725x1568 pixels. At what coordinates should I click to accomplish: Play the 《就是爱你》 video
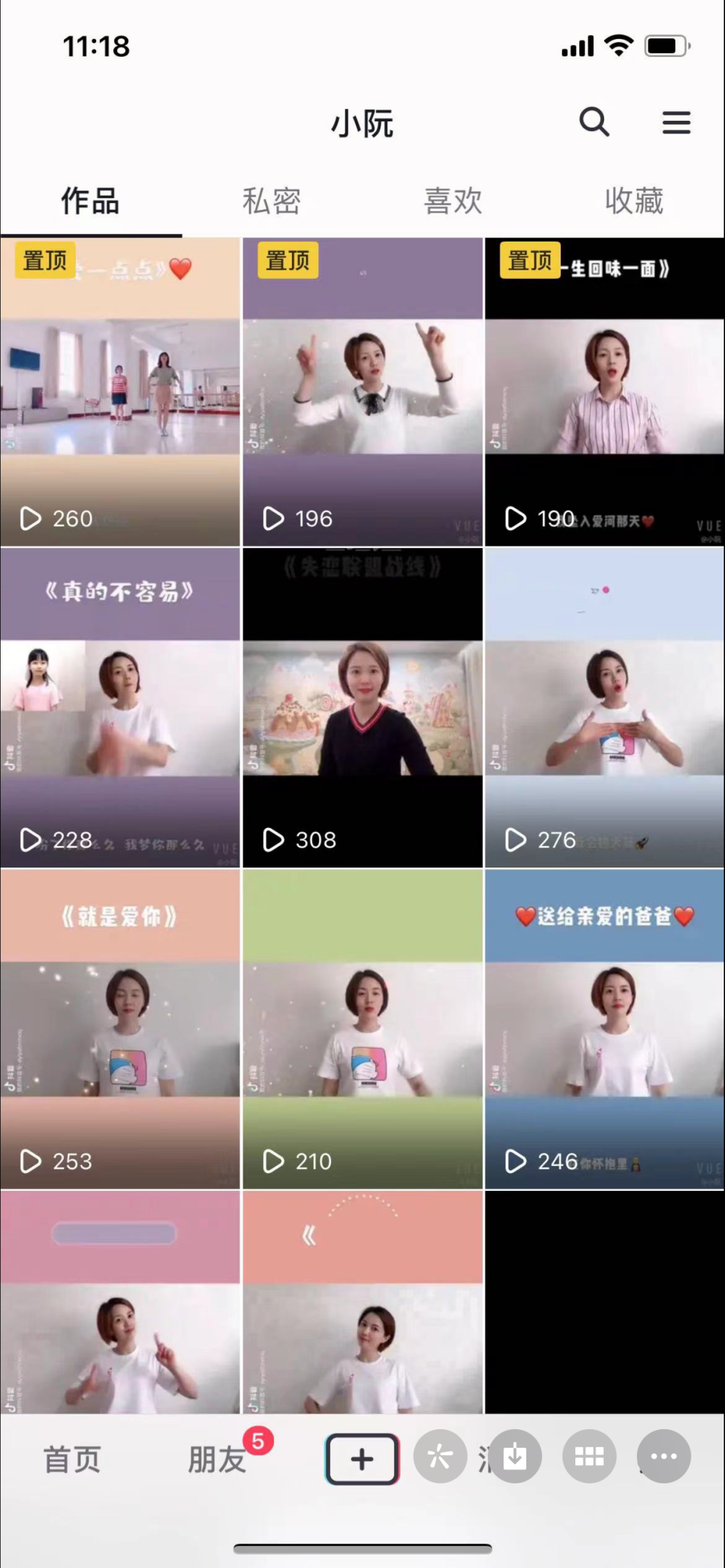[x=120, y=1029]
